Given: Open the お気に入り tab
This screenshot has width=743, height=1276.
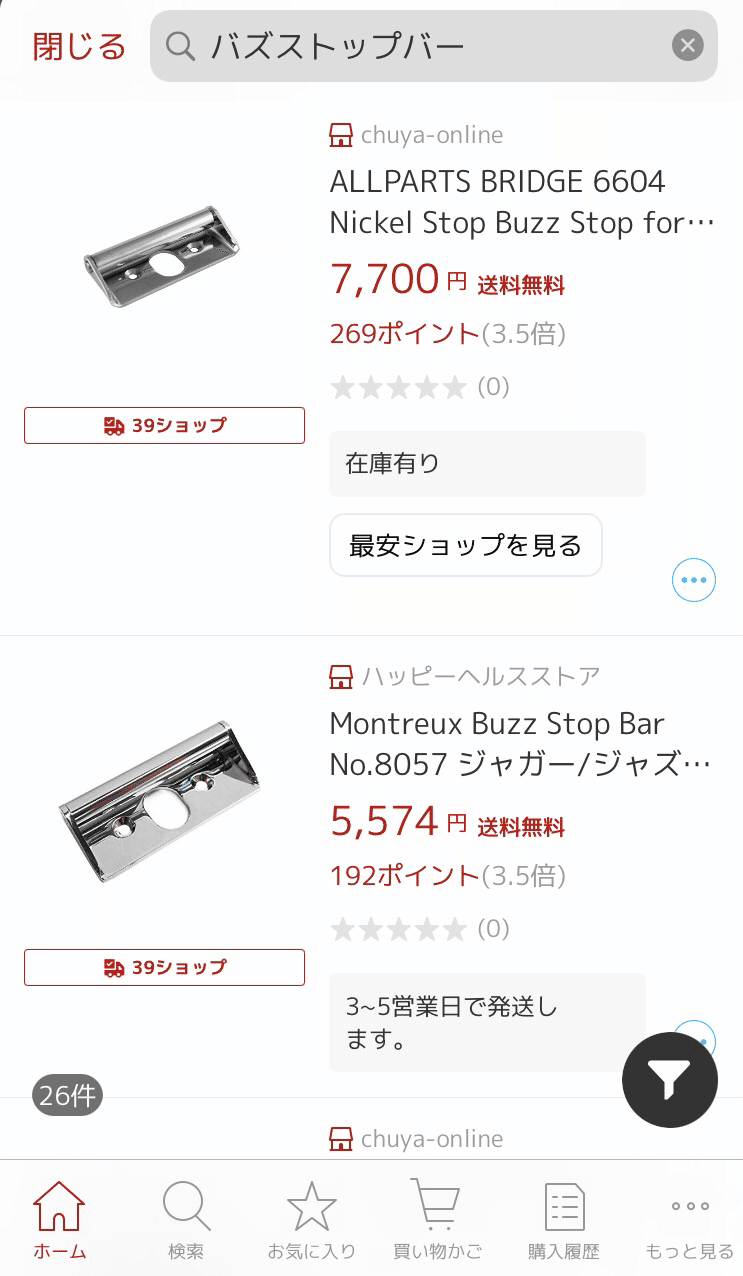Looking at the screenshot, I should [x=311, y=1219].
